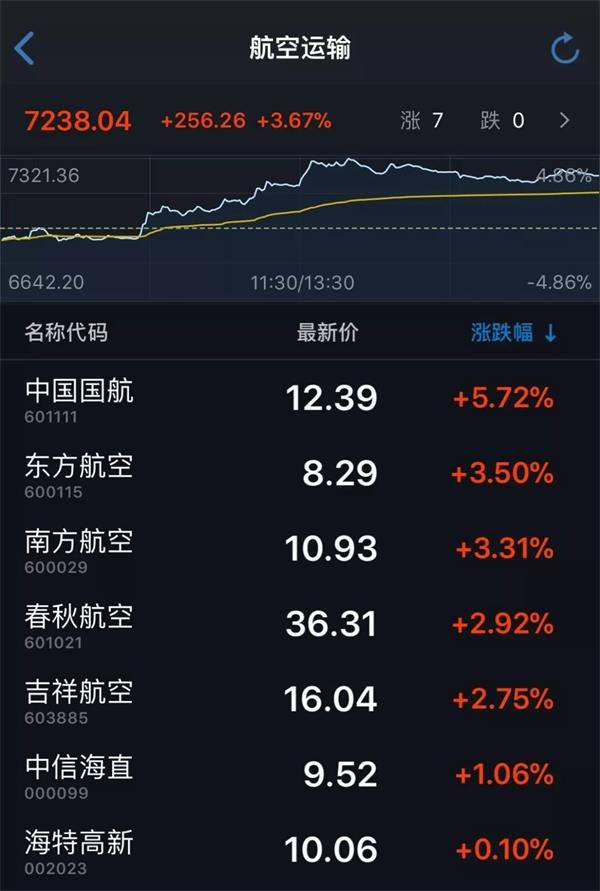The height and width of the screenshot is (891, 600).
Task: Refresh the 航空运输 sector data
Action: (565, 48)
